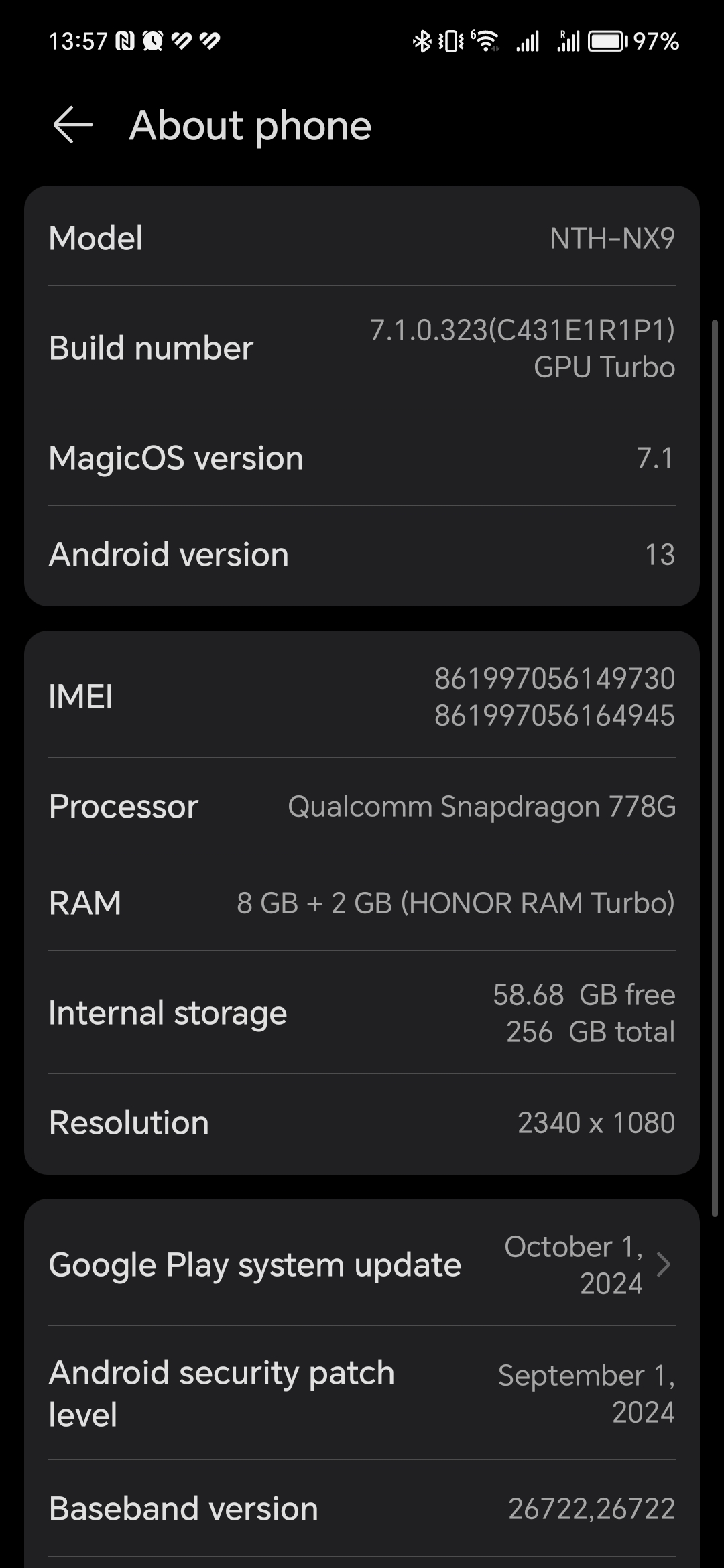This screenshot has height=1568, width=724.
Task: Select the IMEI entry to view numbers
Action: [362, 697]
